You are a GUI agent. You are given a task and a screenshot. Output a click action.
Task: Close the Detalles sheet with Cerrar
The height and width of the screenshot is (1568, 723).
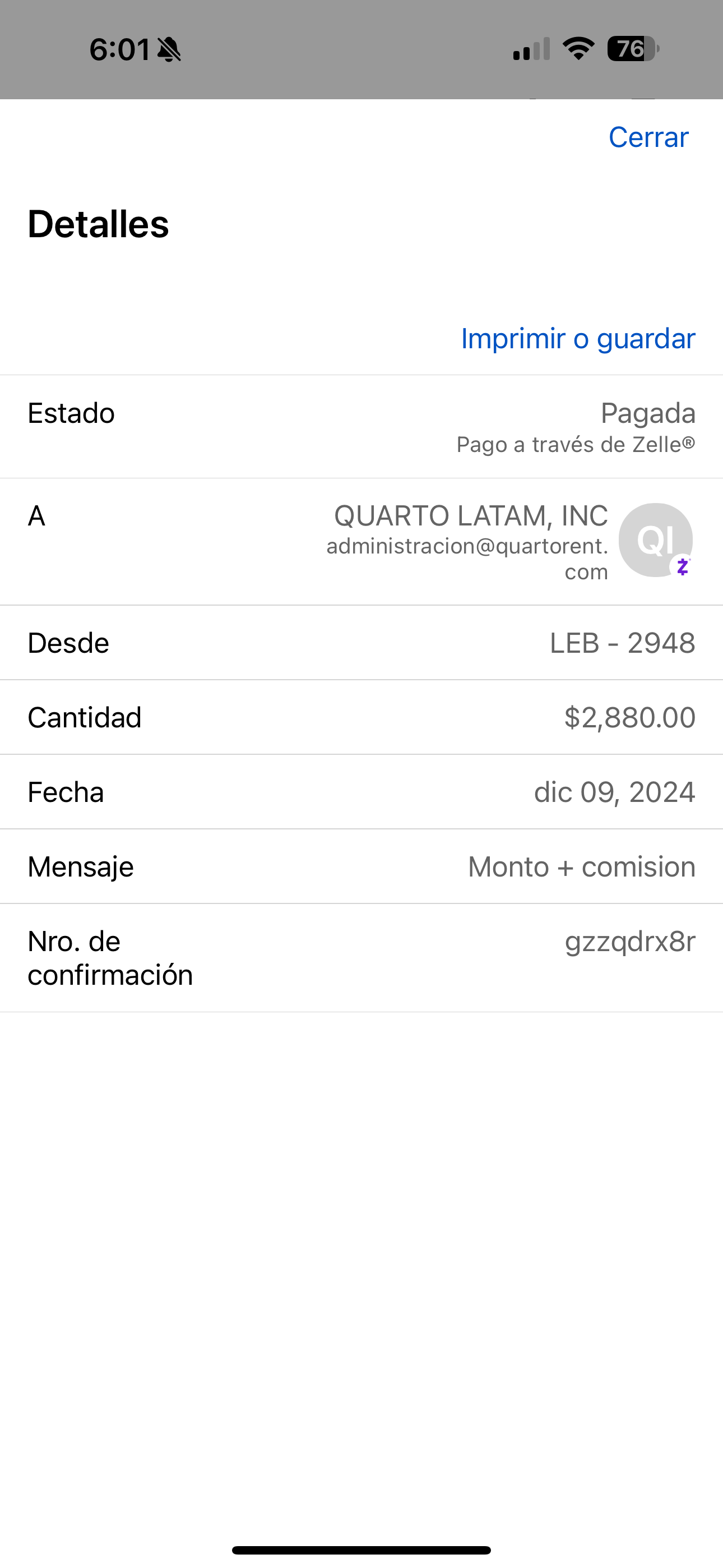[648, 137]
